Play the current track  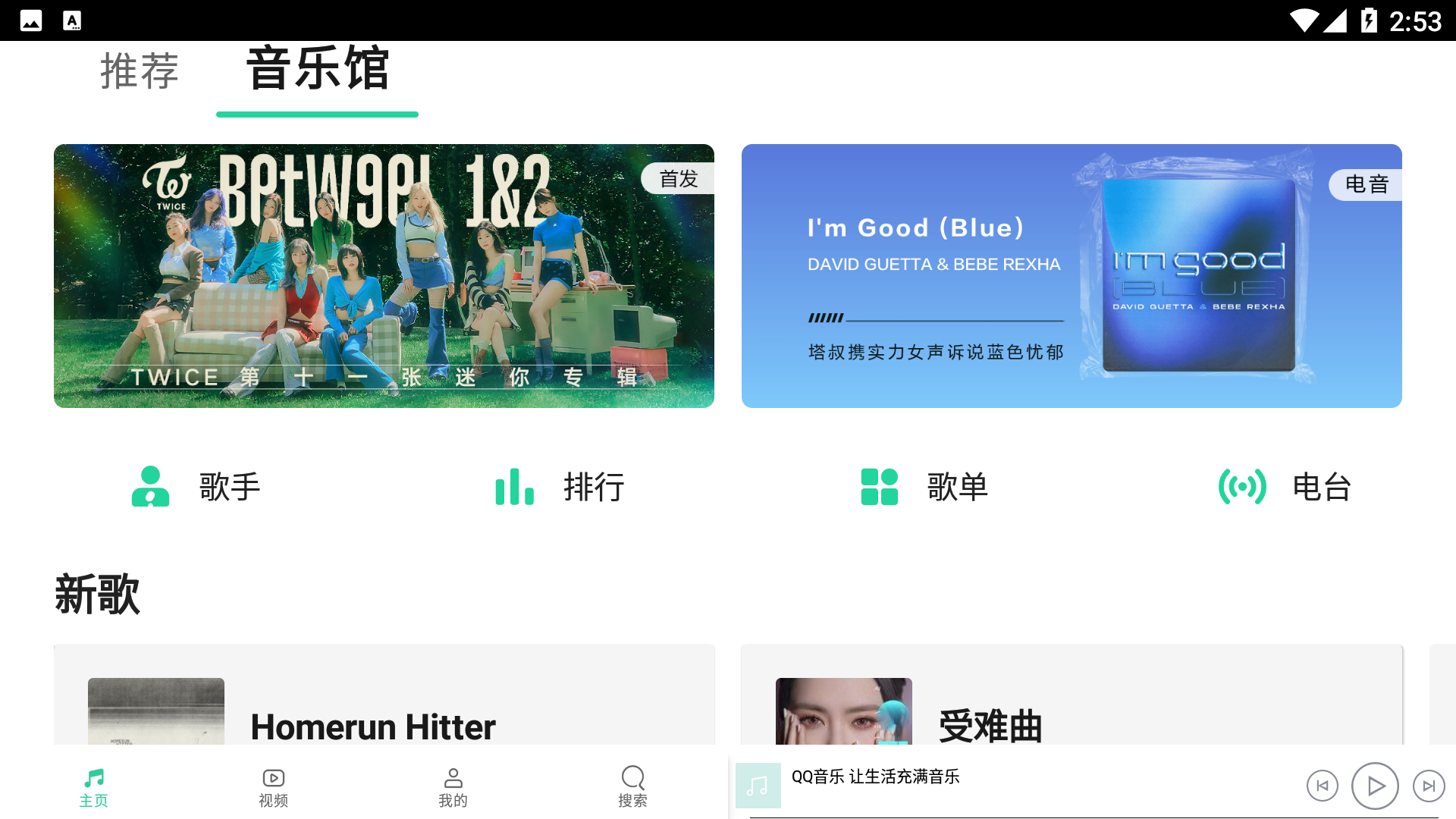[x=1375, y=786]
